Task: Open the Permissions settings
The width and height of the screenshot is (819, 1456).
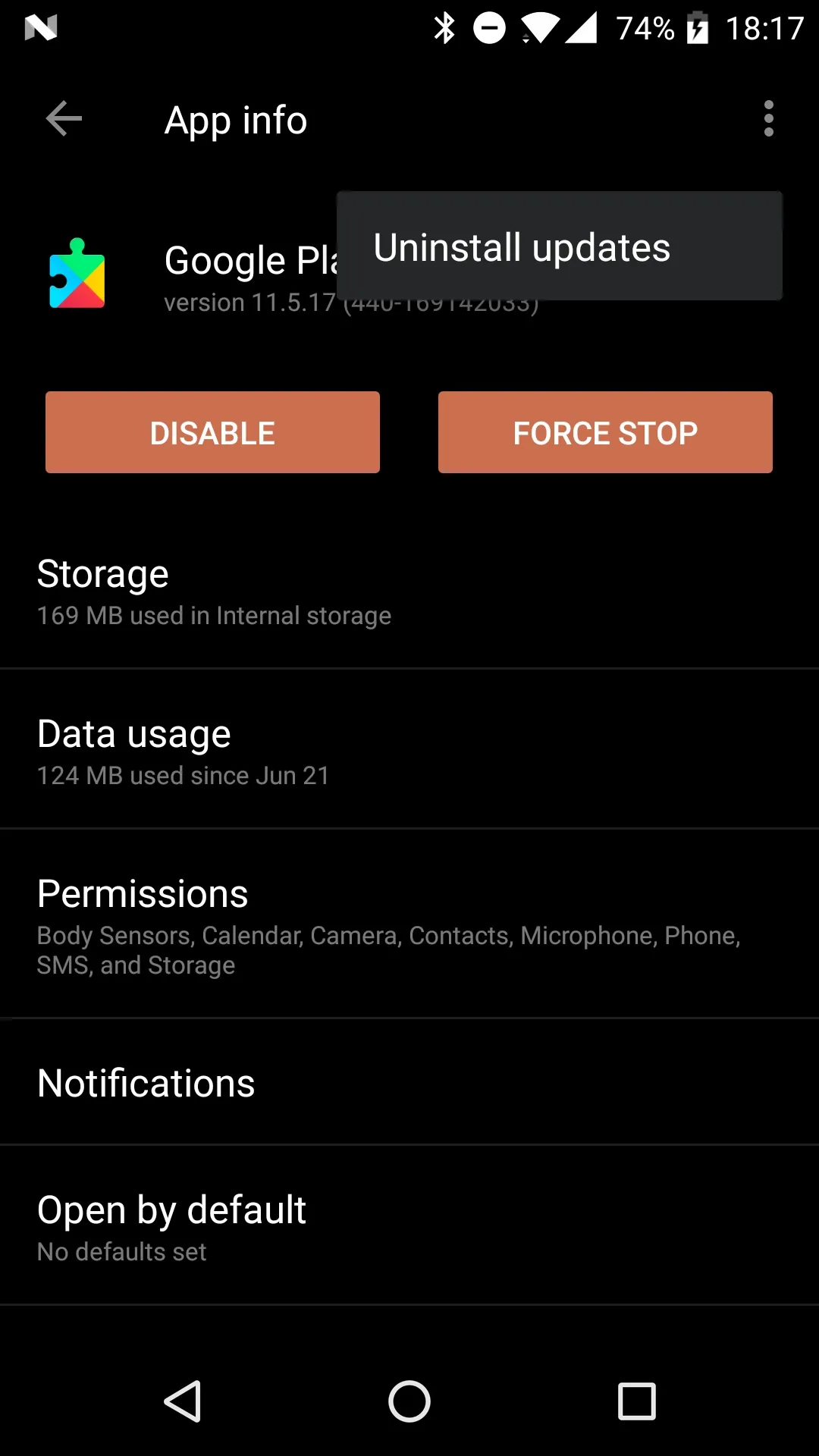Action: tap(409, 925)
